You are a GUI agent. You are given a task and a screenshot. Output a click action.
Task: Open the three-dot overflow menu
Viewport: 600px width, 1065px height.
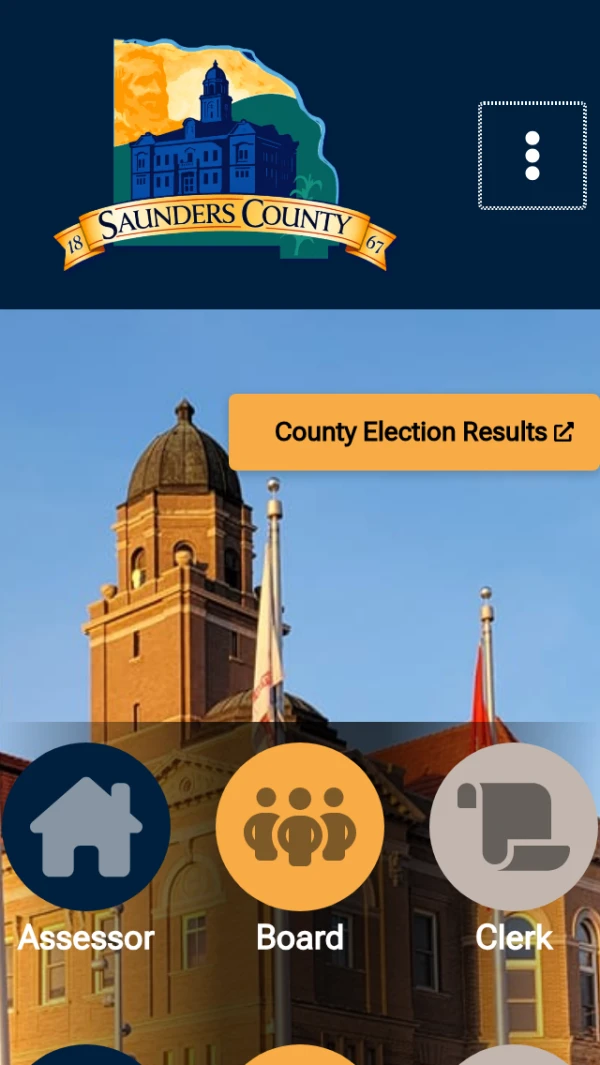point(532,156)
